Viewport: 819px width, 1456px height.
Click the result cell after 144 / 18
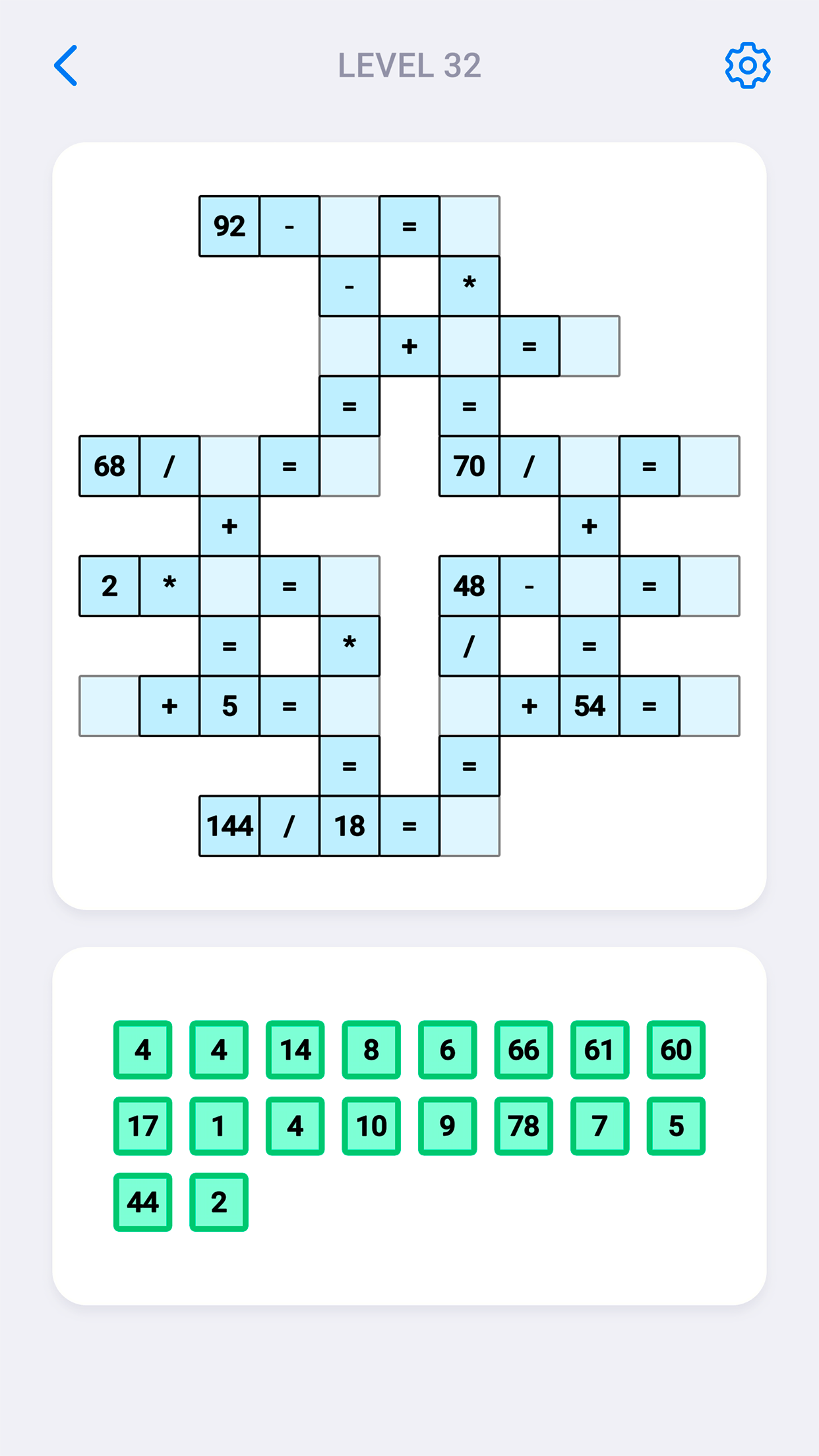pyautogui.click(x=469, y=825)
